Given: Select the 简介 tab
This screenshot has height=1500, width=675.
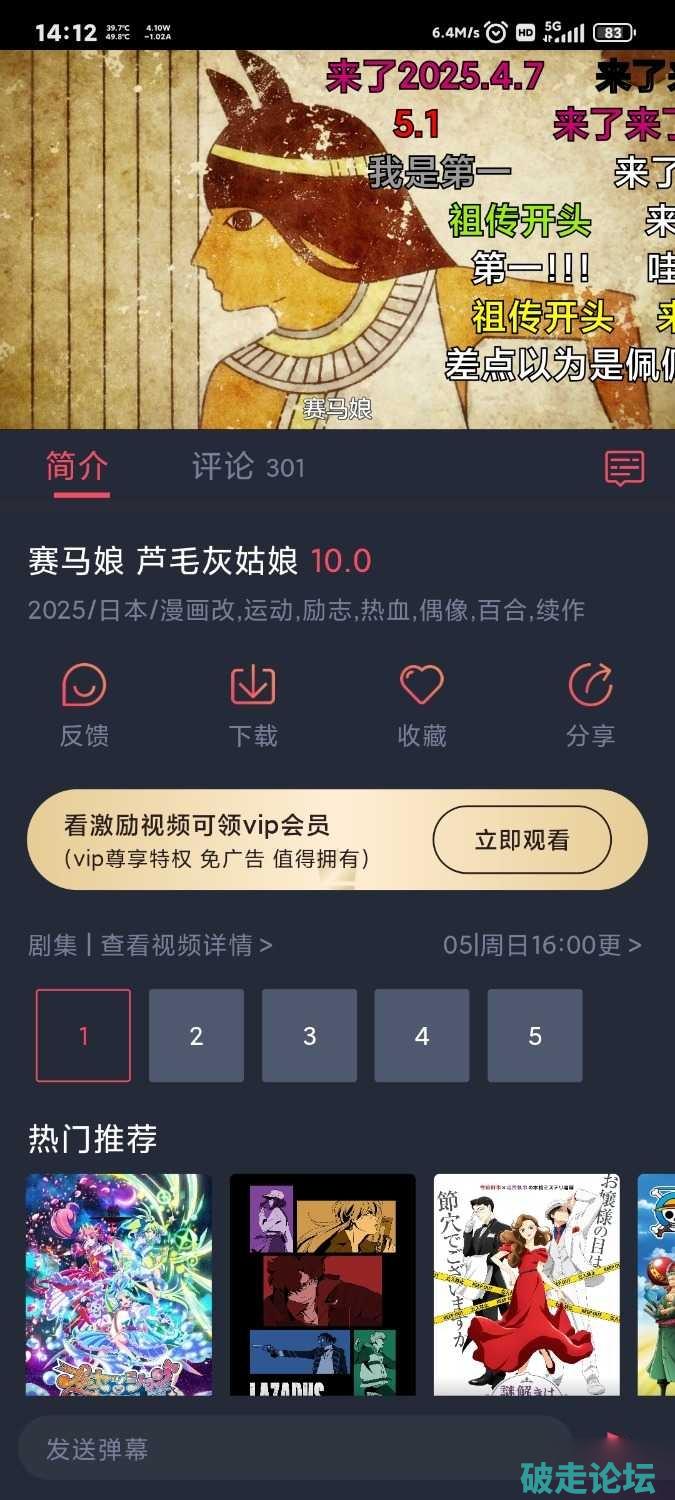Looking at the screenshot, I should 78,467.
